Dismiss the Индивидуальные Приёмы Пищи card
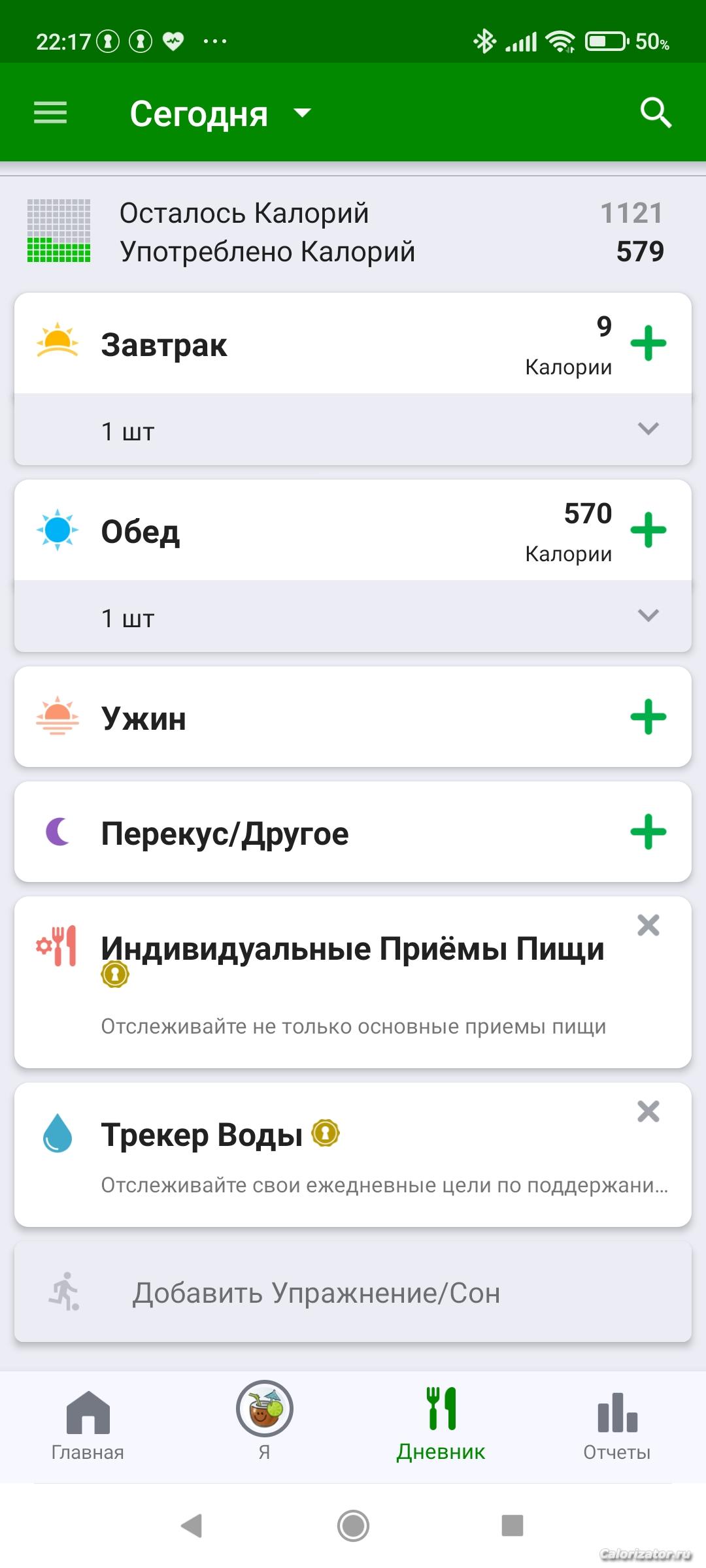The height and width of the screenshot is (1568, 706). point(648,925)
